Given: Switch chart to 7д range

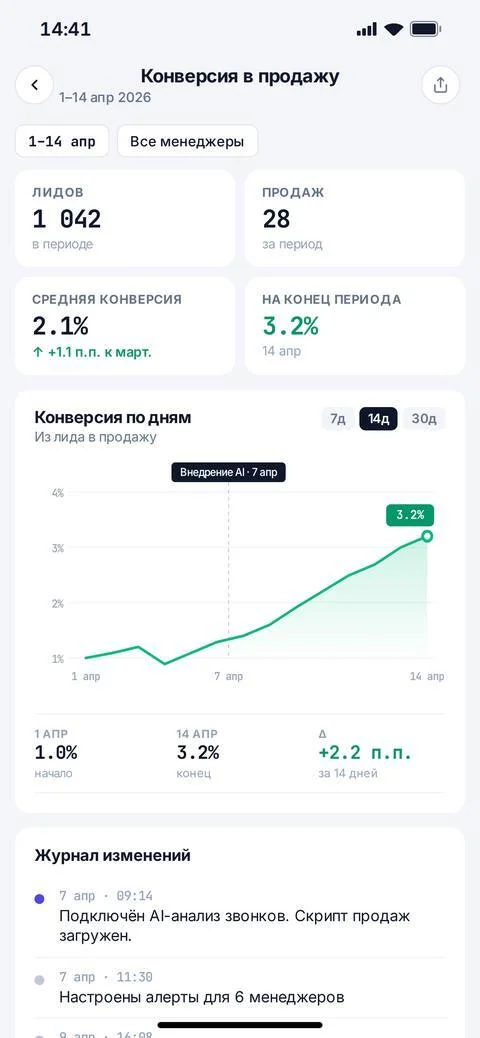Looking at the screenshot, I should tap(338, 419).
